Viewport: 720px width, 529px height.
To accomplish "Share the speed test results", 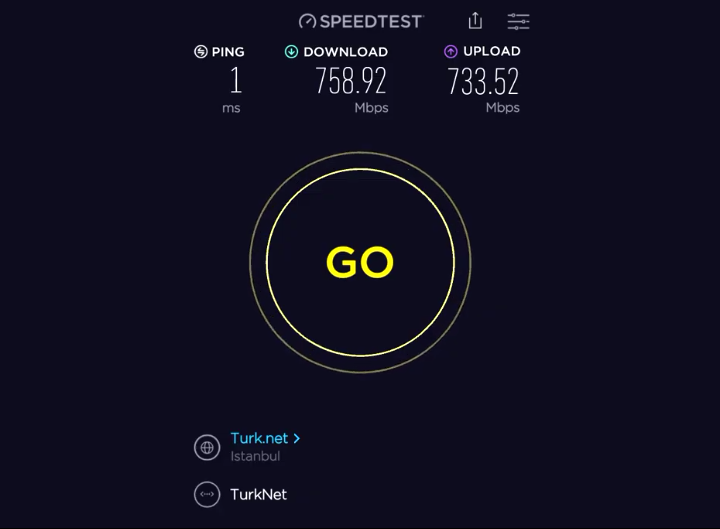I will click(x=475, y=21).
